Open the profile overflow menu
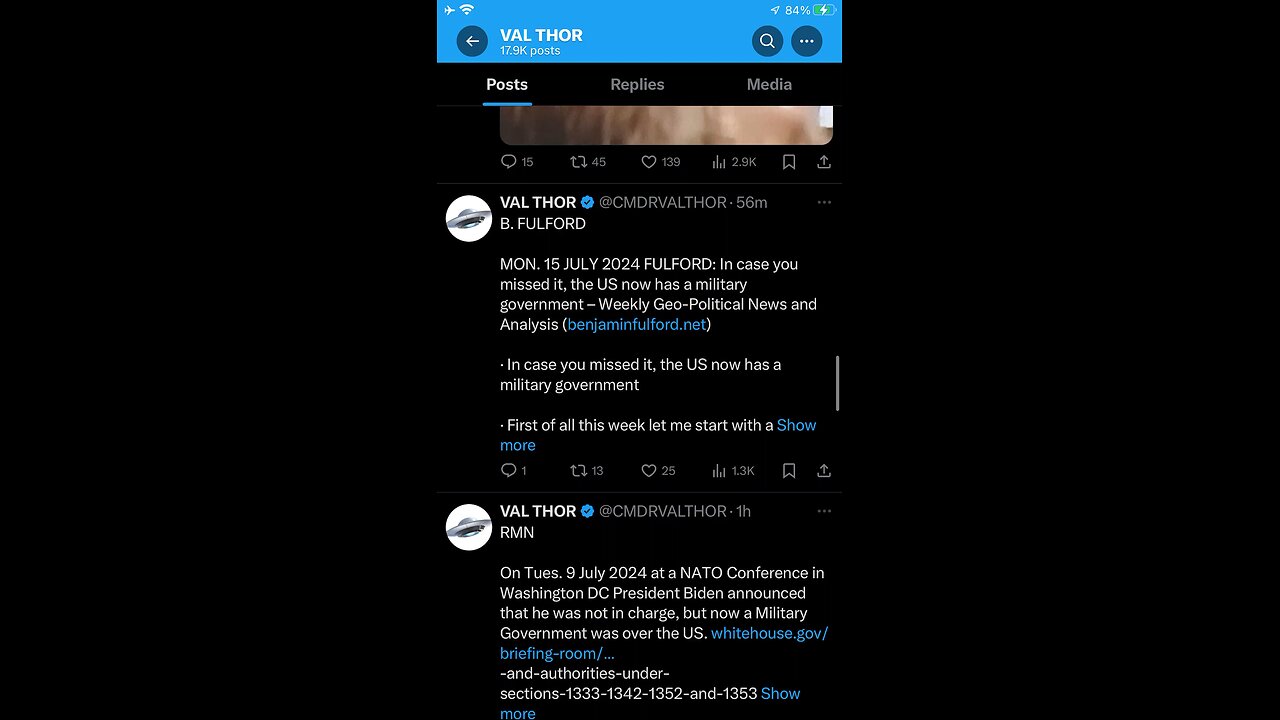 [x=806, y=41]
